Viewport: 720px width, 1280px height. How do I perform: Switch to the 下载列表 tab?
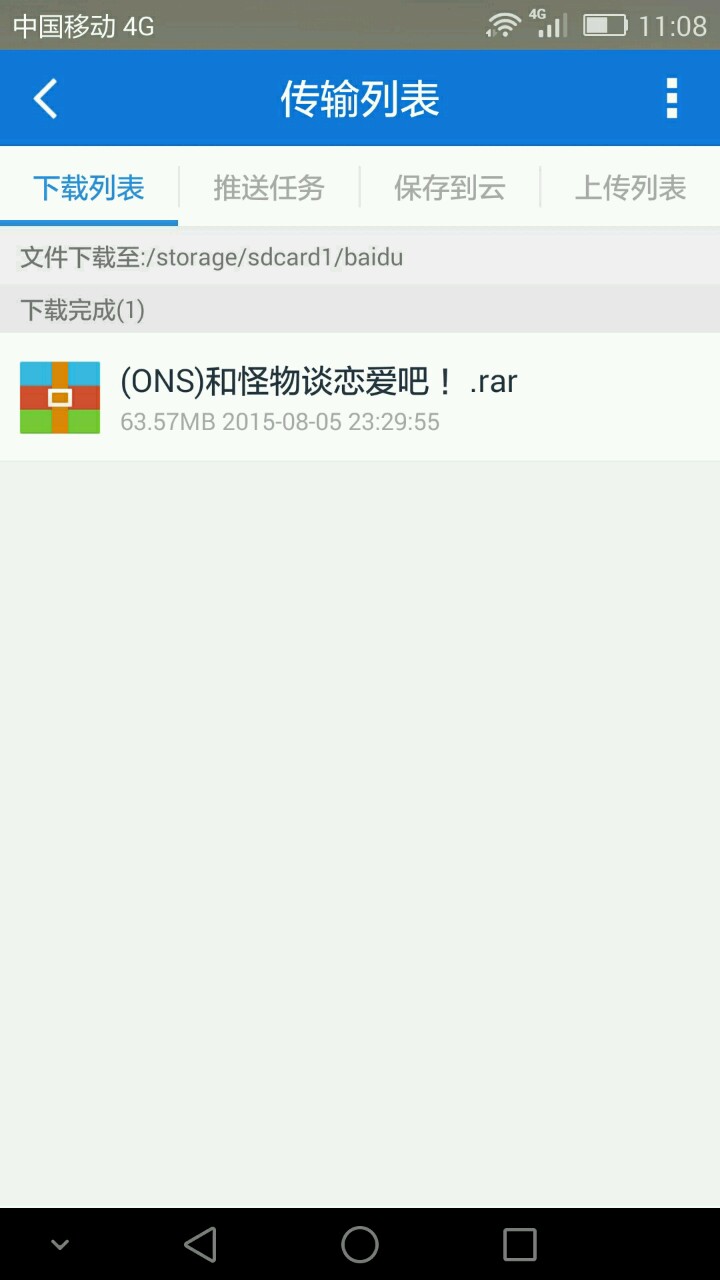click(89, 187)
